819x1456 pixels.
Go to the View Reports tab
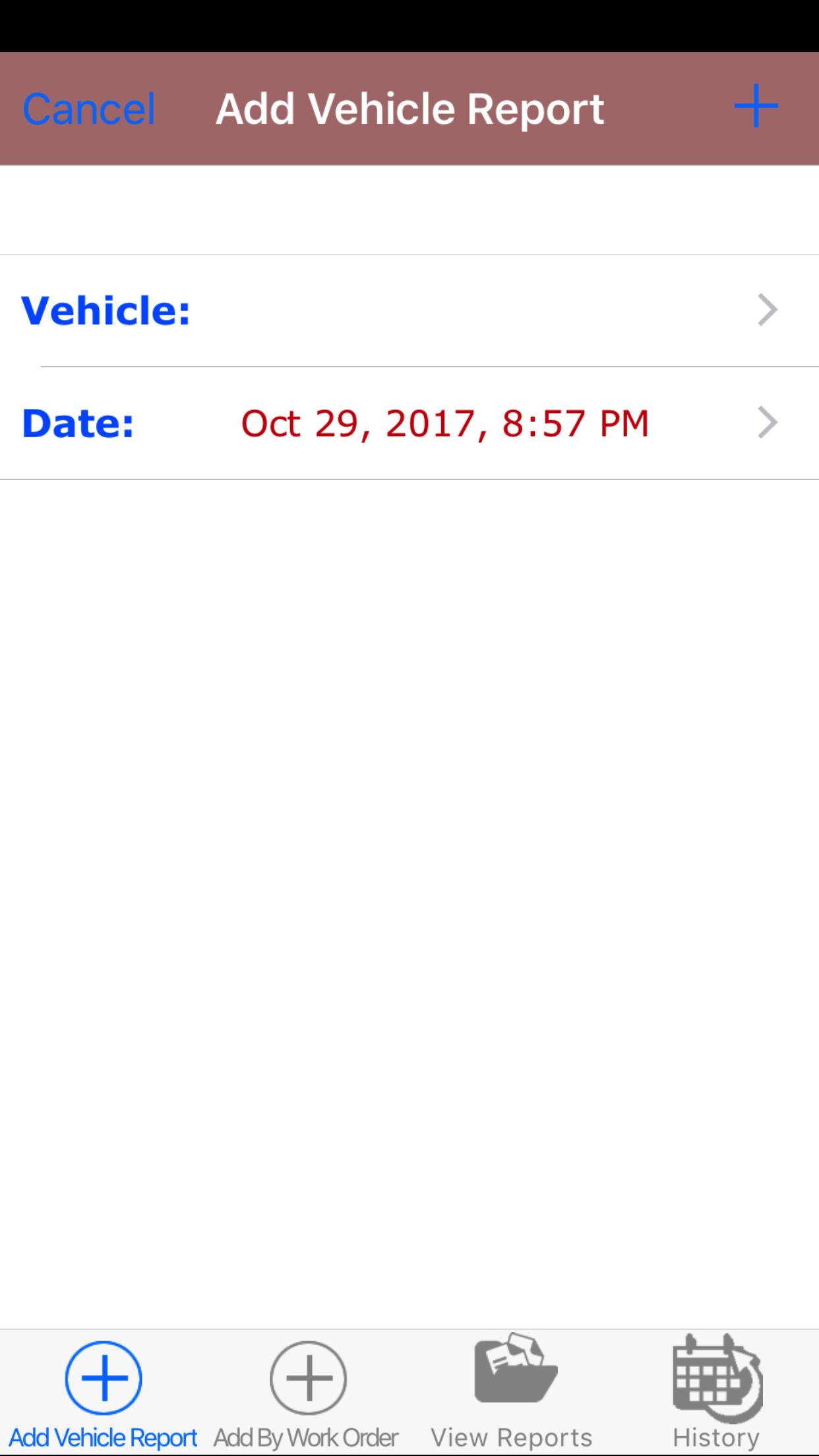pyautogui.click(x=512, y=1393)
